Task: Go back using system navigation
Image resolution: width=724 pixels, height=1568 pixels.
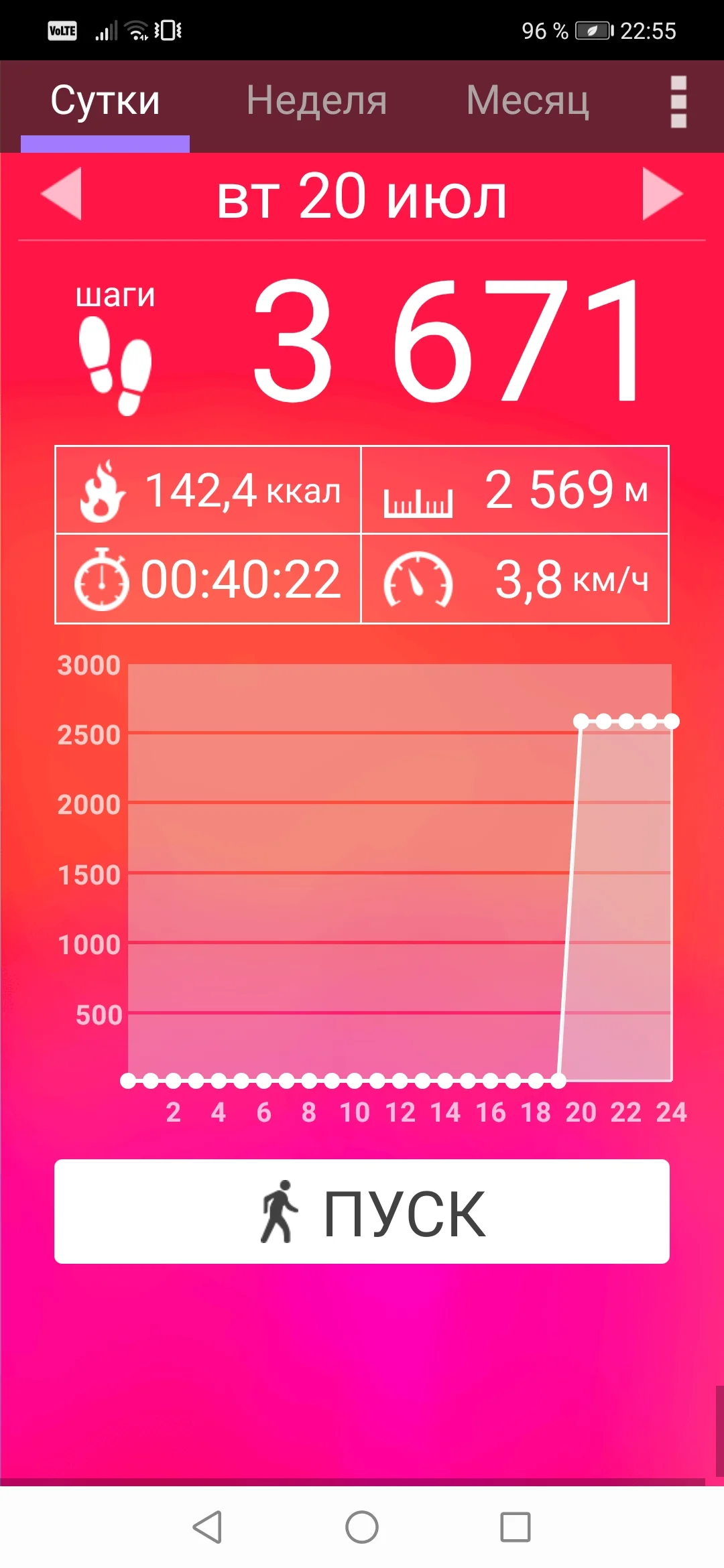Action: click(x=208, y=1527)
